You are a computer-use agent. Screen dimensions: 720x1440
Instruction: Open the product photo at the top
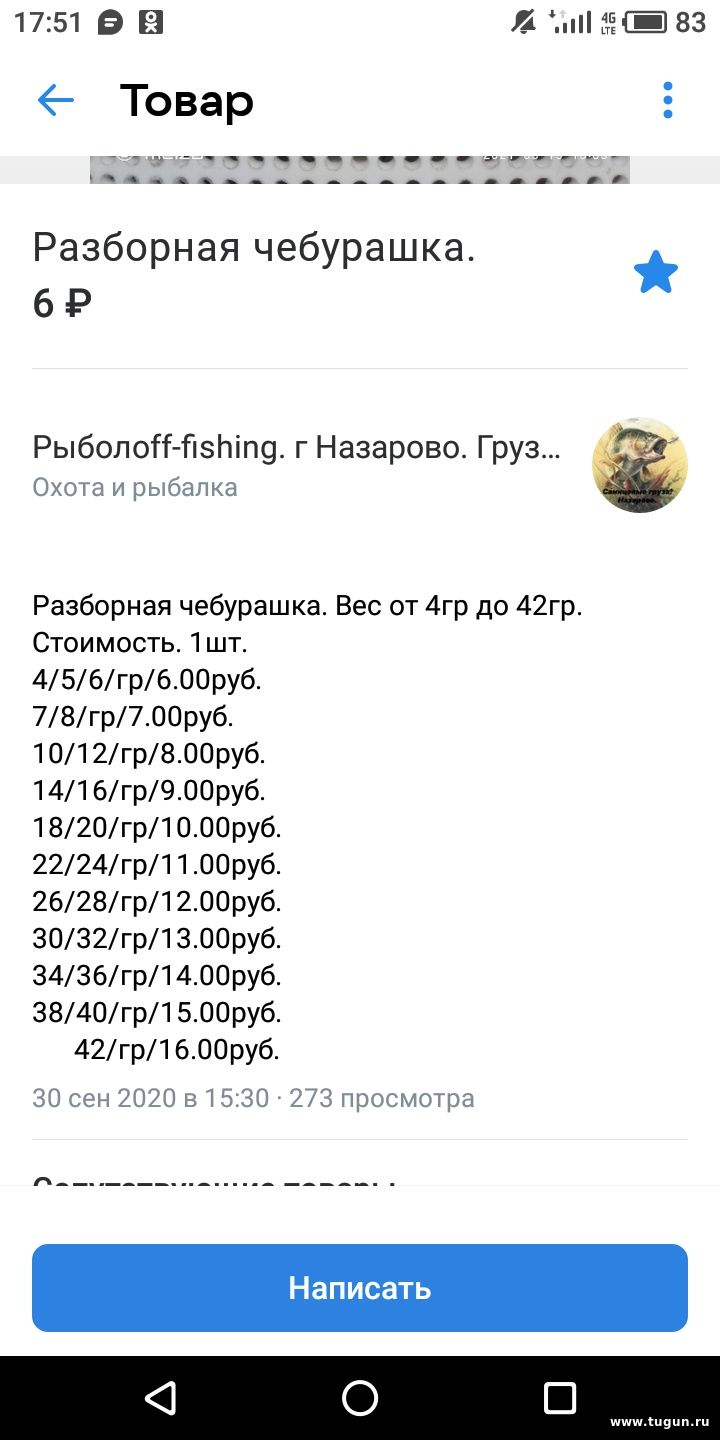coord(360,170)
